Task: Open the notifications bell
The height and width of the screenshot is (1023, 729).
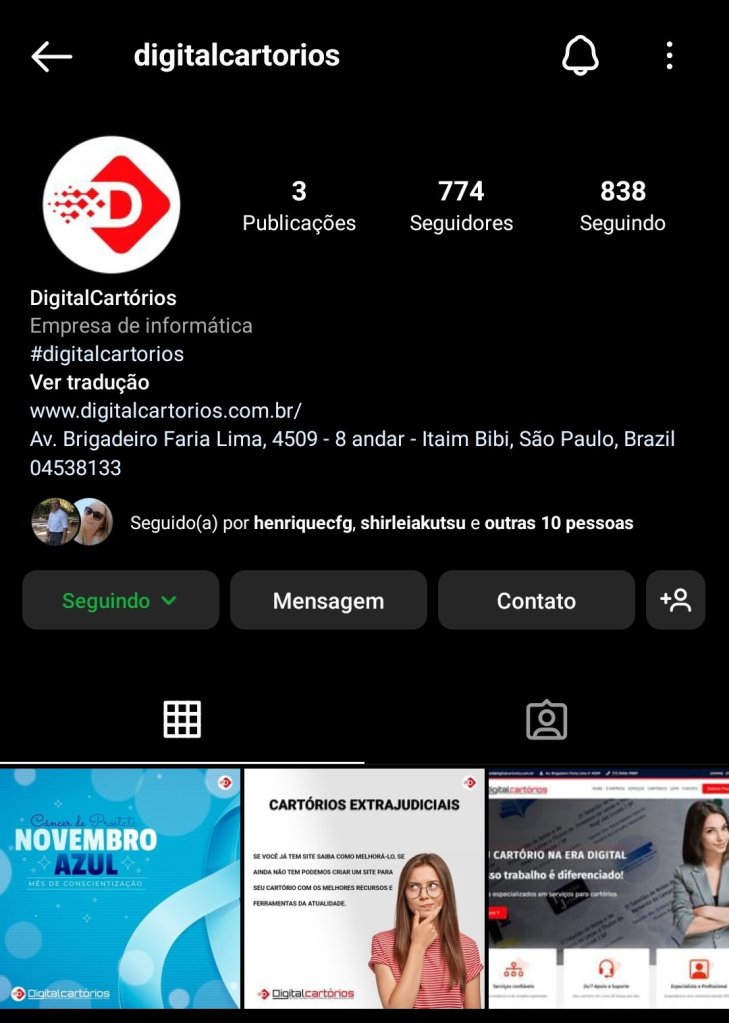Action: point(580,56)
